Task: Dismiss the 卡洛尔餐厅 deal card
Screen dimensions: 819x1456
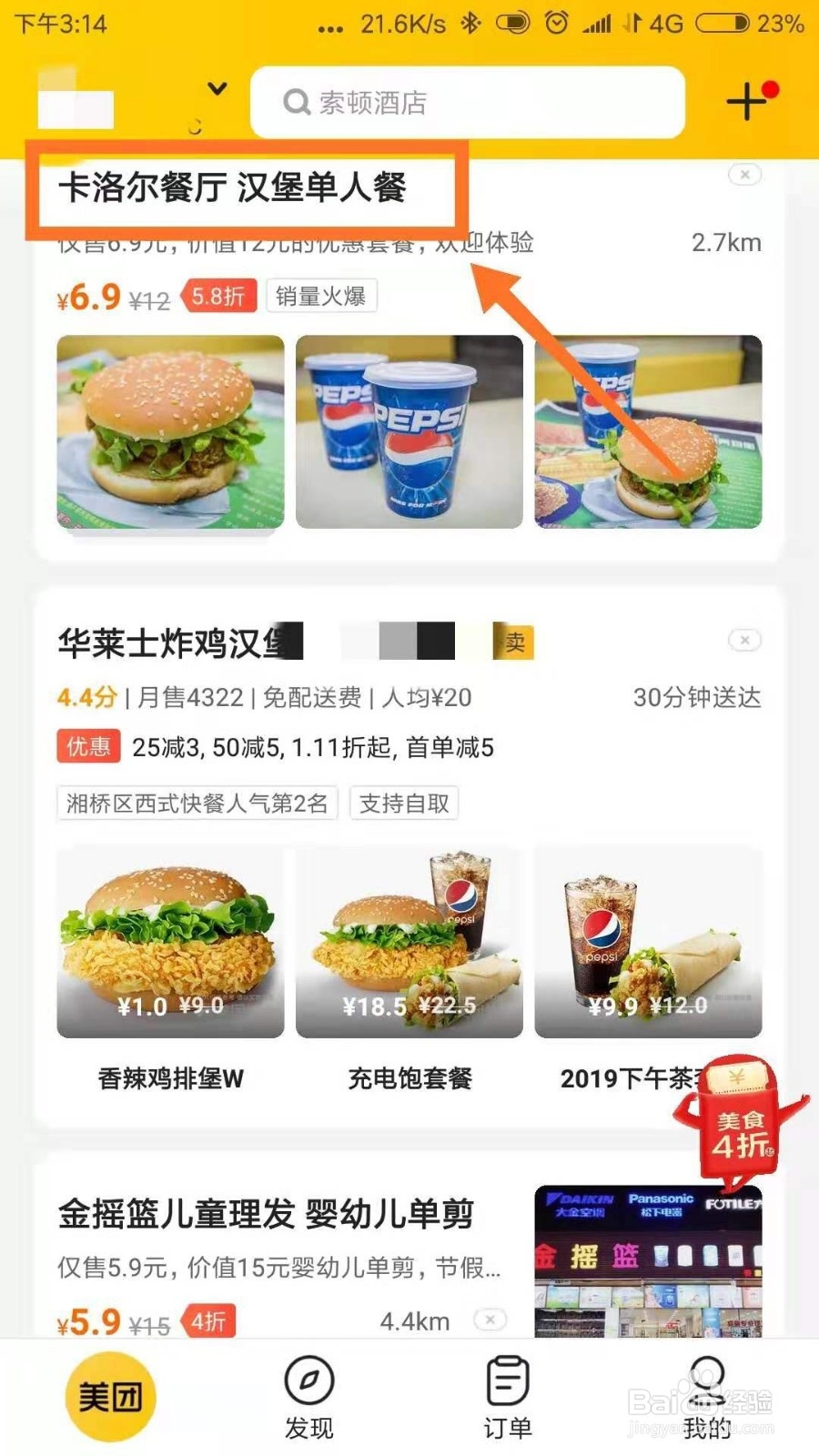Action: click(x=744, y=175)
